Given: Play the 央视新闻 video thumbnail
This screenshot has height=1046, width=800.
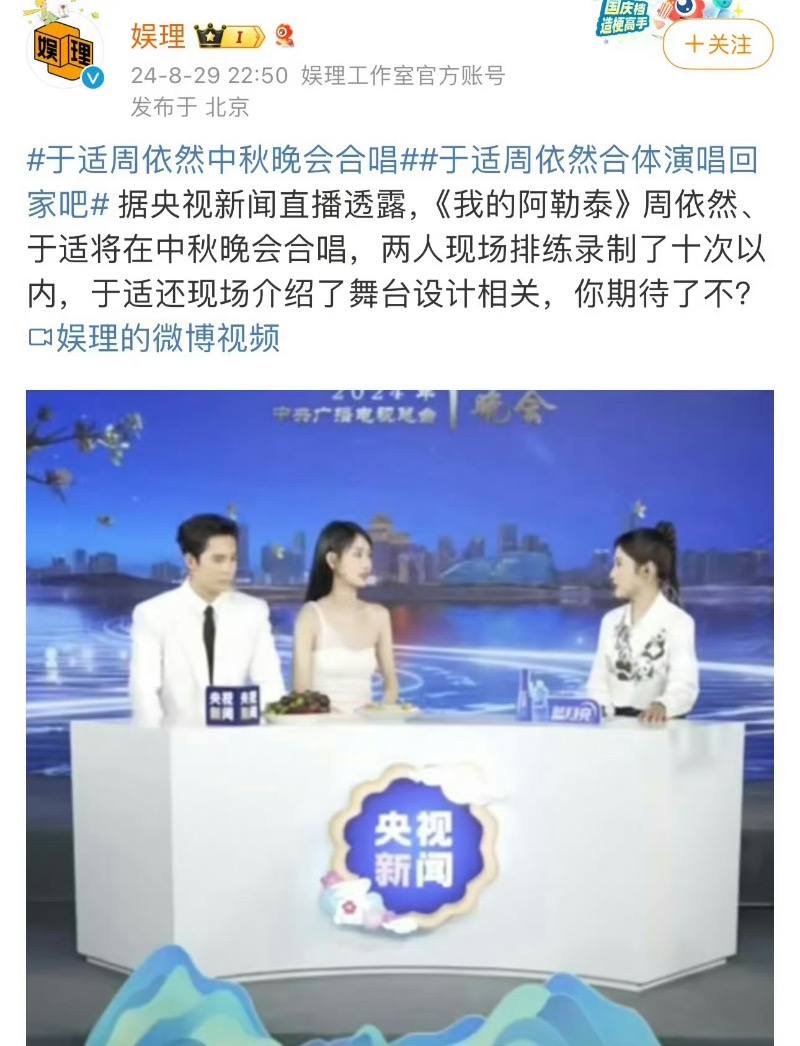Looking at the screenshot, I should point(399,716).
